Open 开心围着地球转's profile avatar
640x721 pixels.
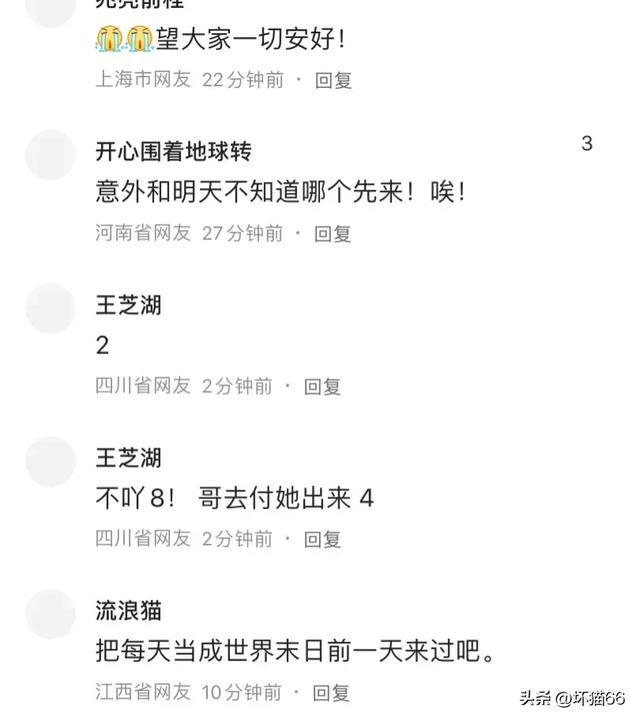click(x=50, y=155)
